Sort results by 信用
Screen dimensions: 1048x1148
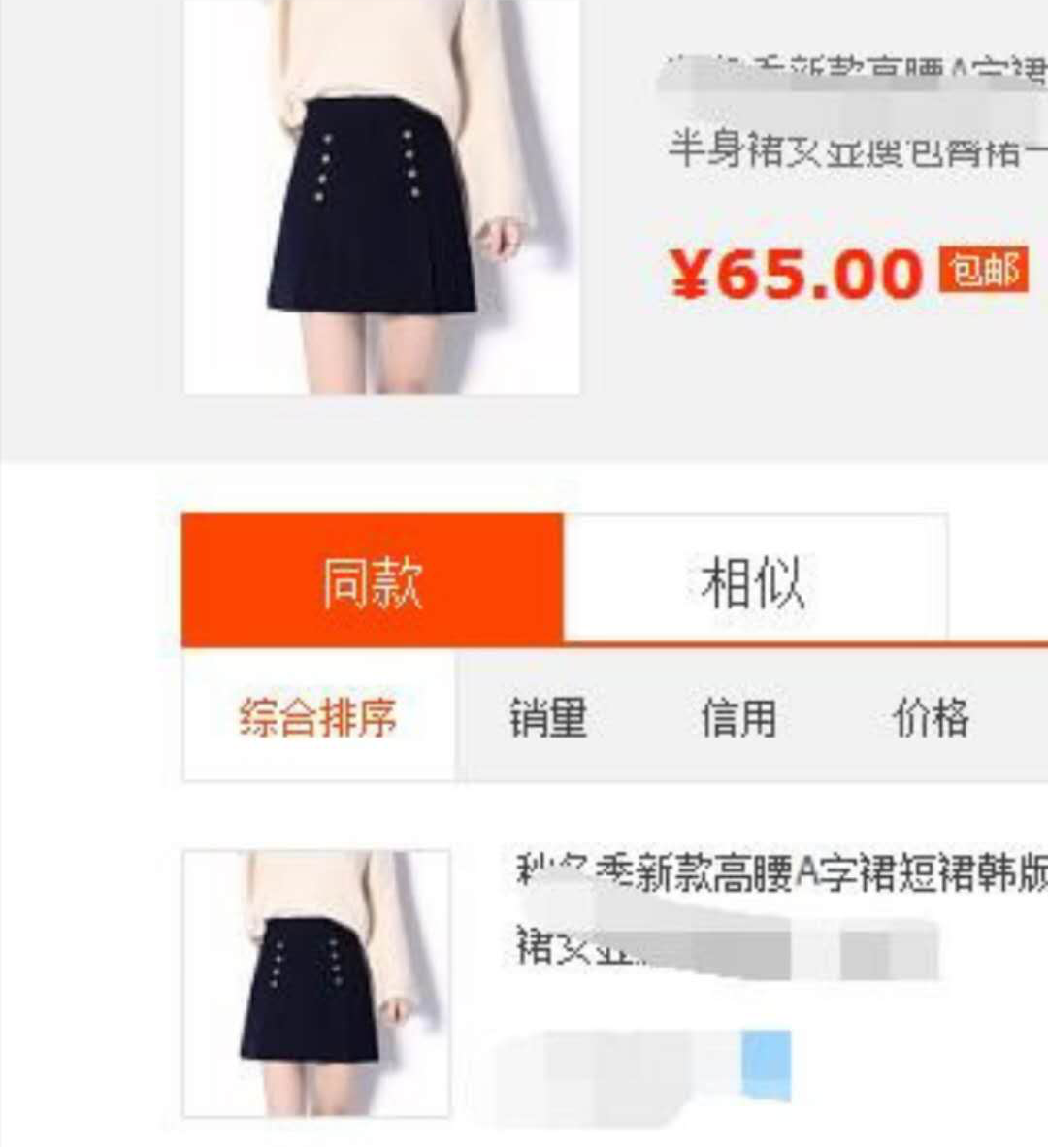click(738, 718)
